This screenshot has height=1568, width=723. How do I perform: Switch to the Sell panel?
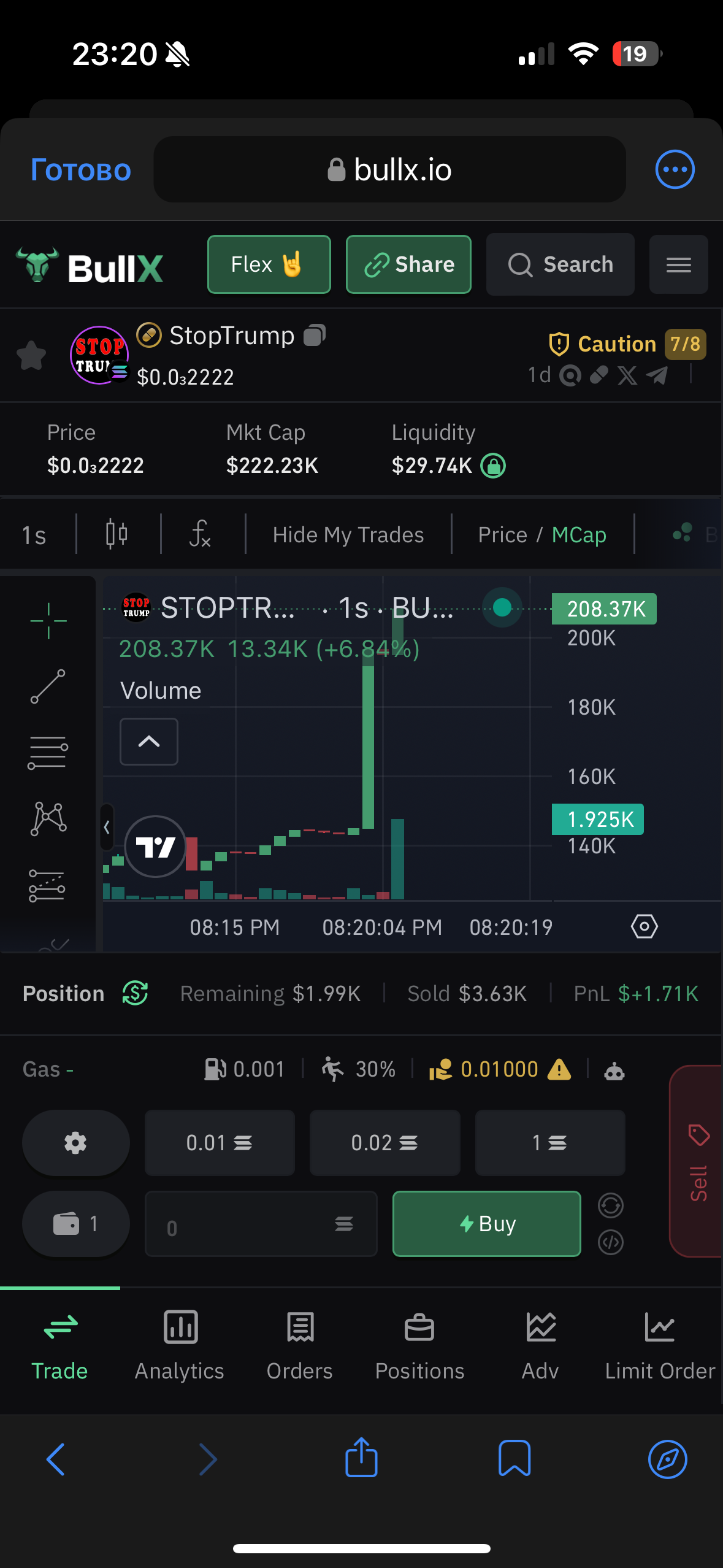point(698,1161)
